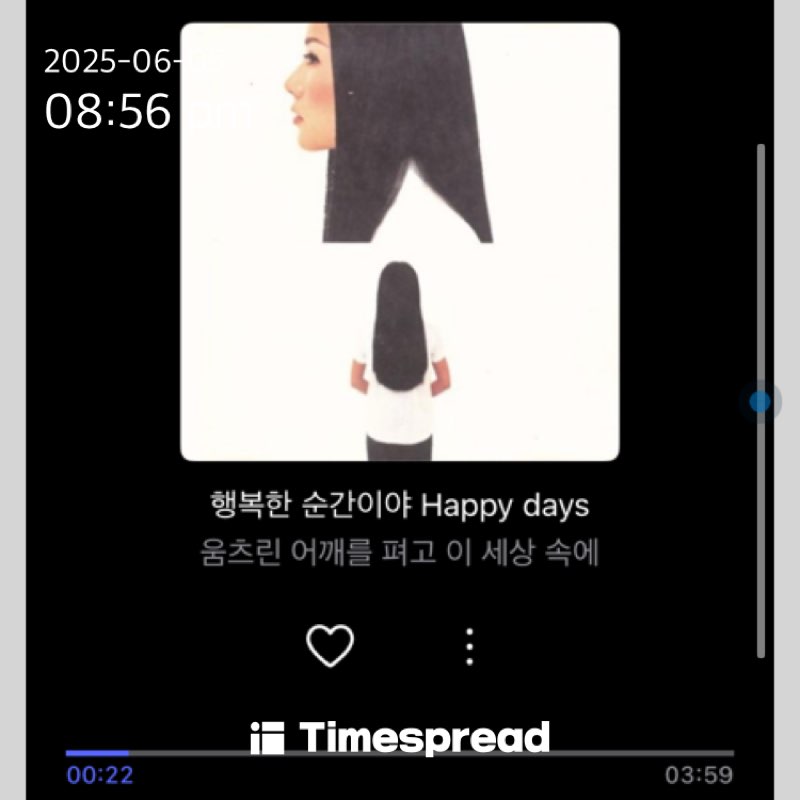This screenshot has height=800, width=800.
Task: Open the full lyrics view
Action: pyautogui.click(x=400, y=529)
